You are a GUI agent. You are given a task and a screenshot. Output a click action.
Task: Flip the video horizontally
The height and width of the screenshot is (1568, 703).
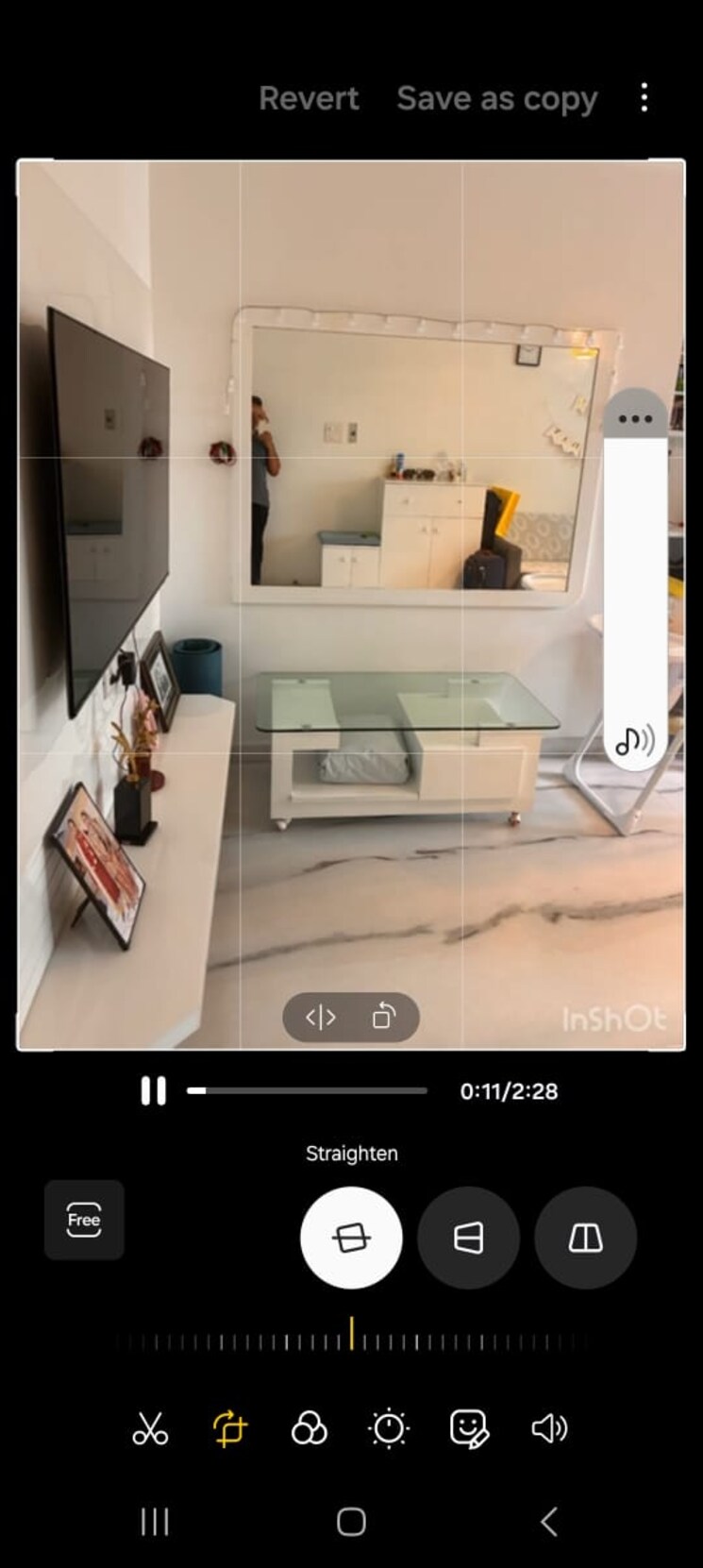click(x=322, y=1018)
